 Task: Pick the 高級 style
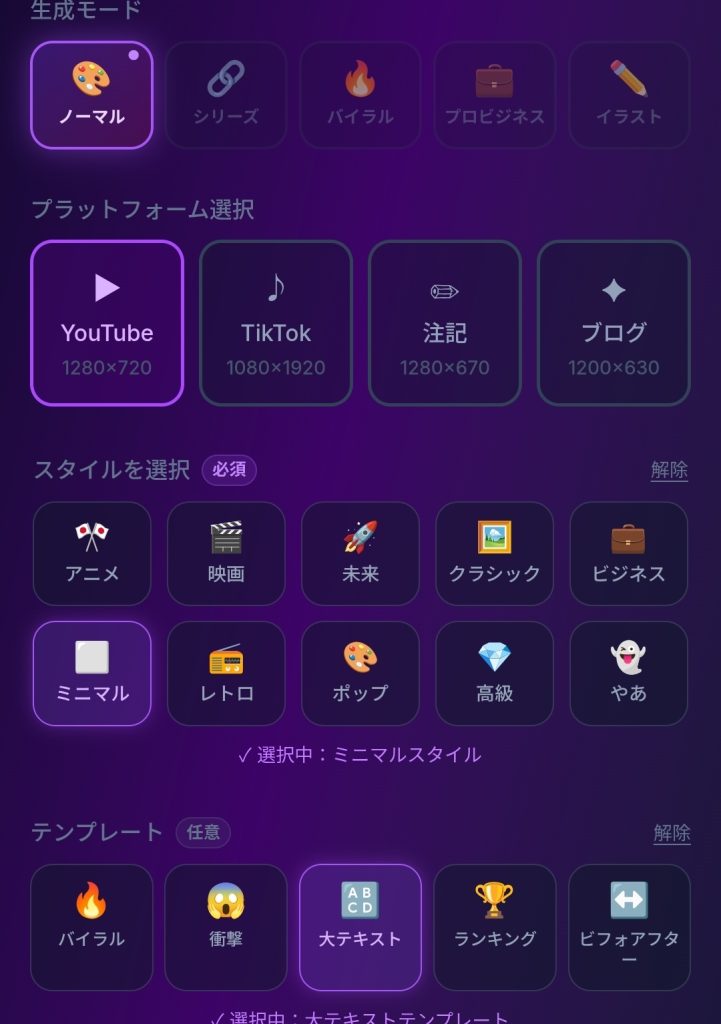pos(495,673)
